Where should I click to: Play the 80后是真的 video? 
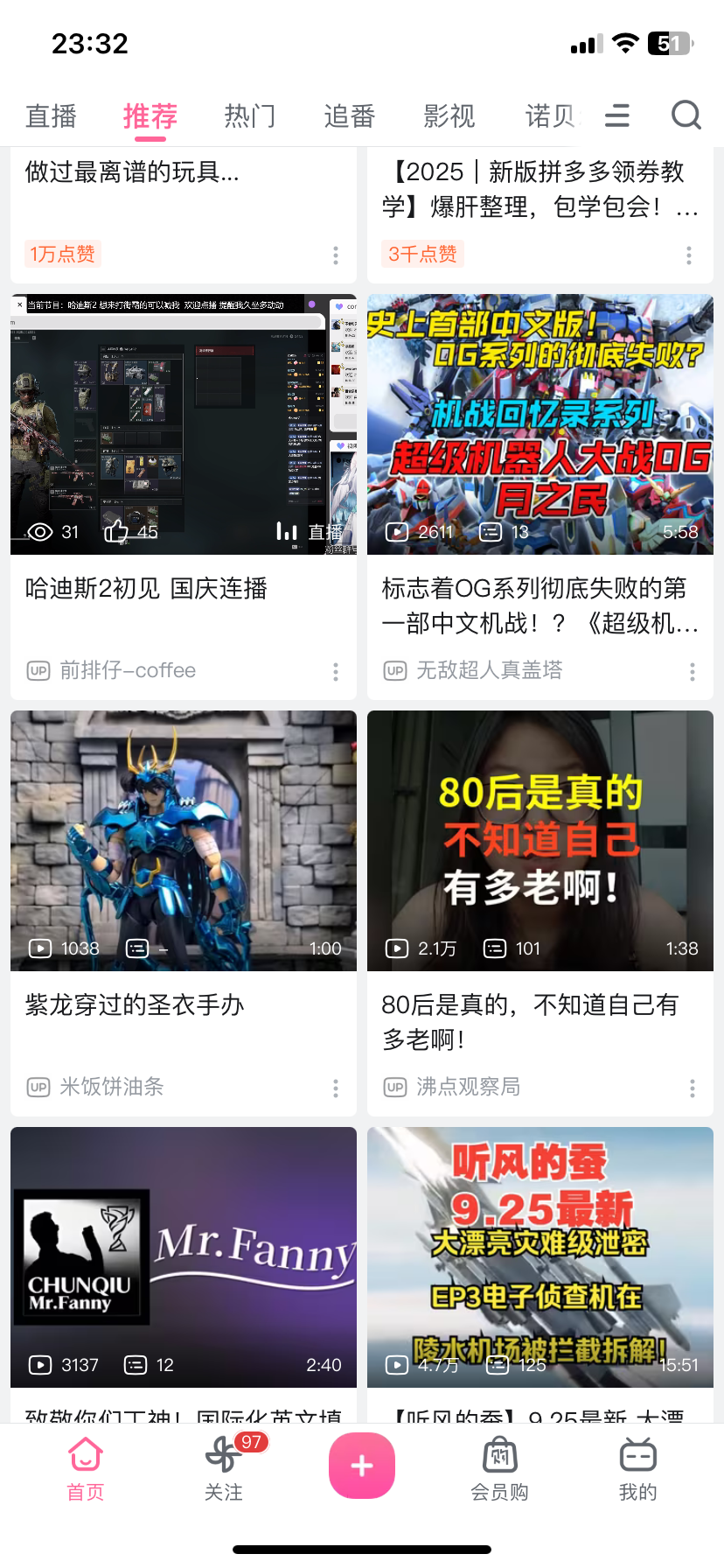coord(540,841)
